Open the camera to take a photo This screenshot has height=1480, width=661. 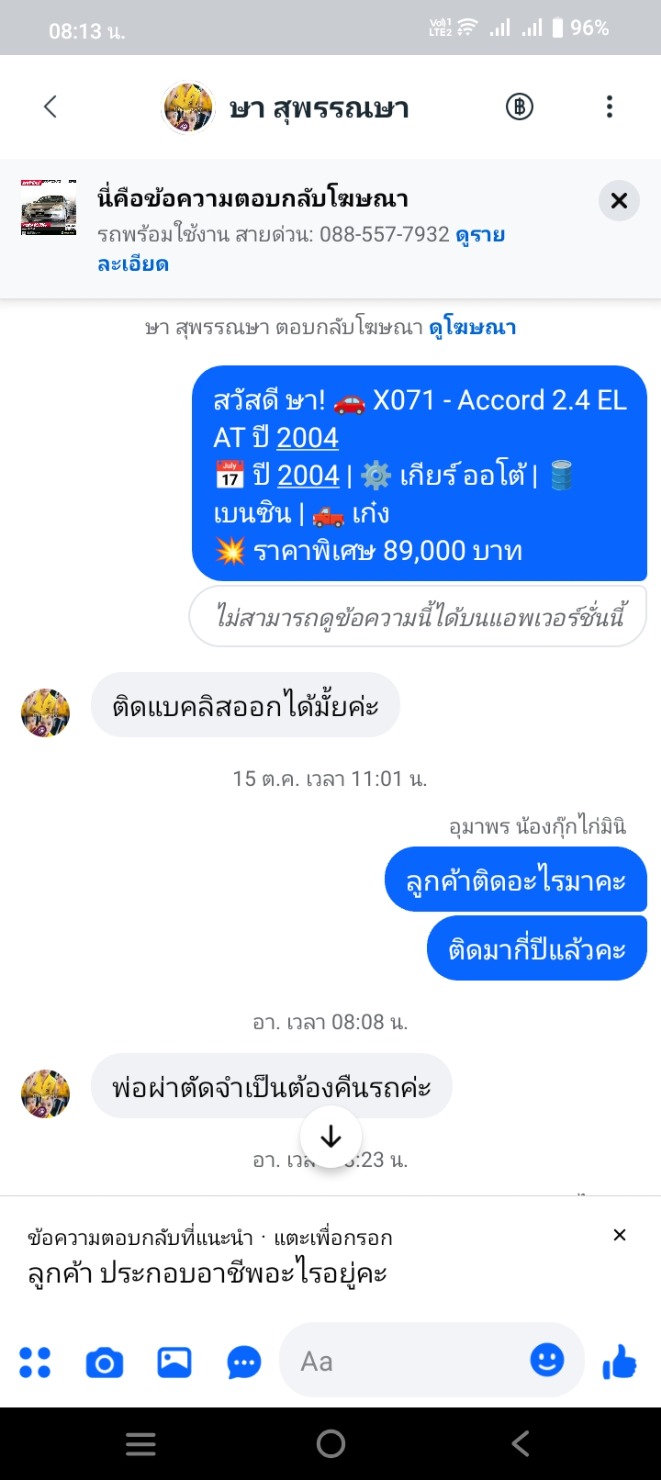[104, 1361]
